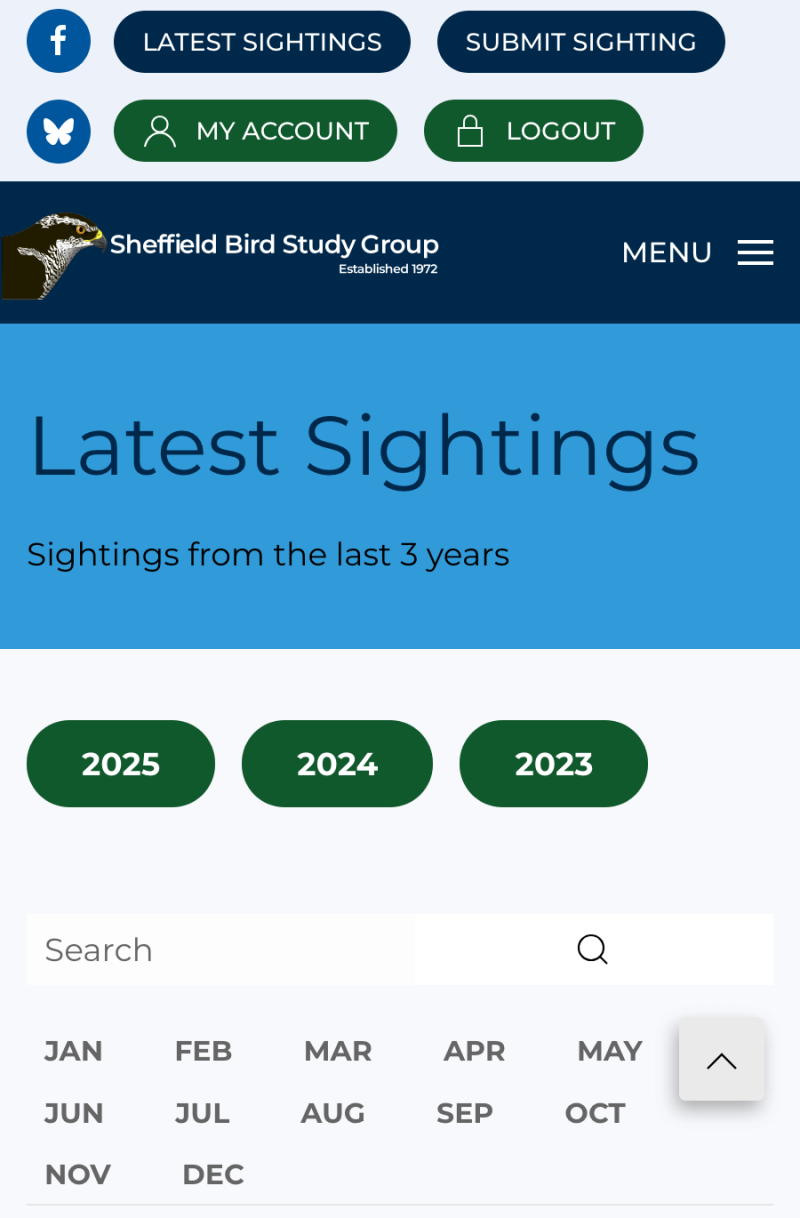Choose APR from the month list
The width and height of the screenshot is (800, 1218).
tap(474, 1051)
